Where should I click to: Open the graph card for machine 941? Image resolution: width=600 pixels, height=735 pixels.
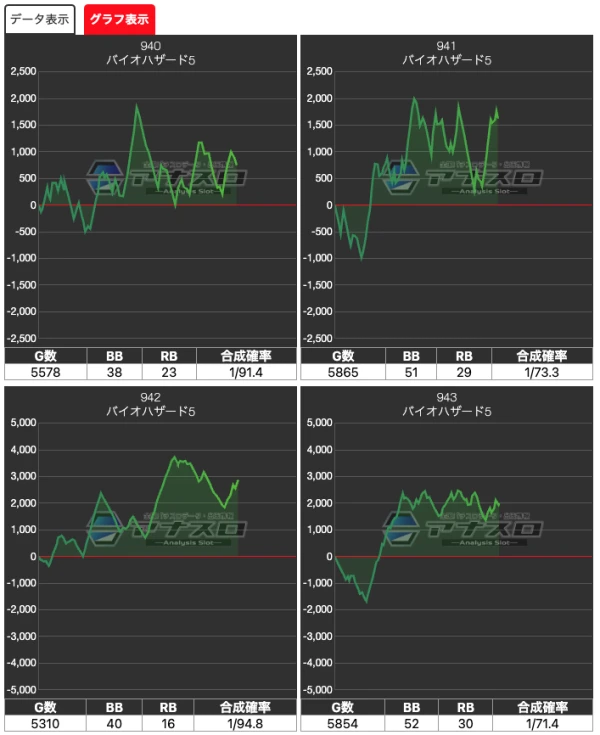[447, 200]
